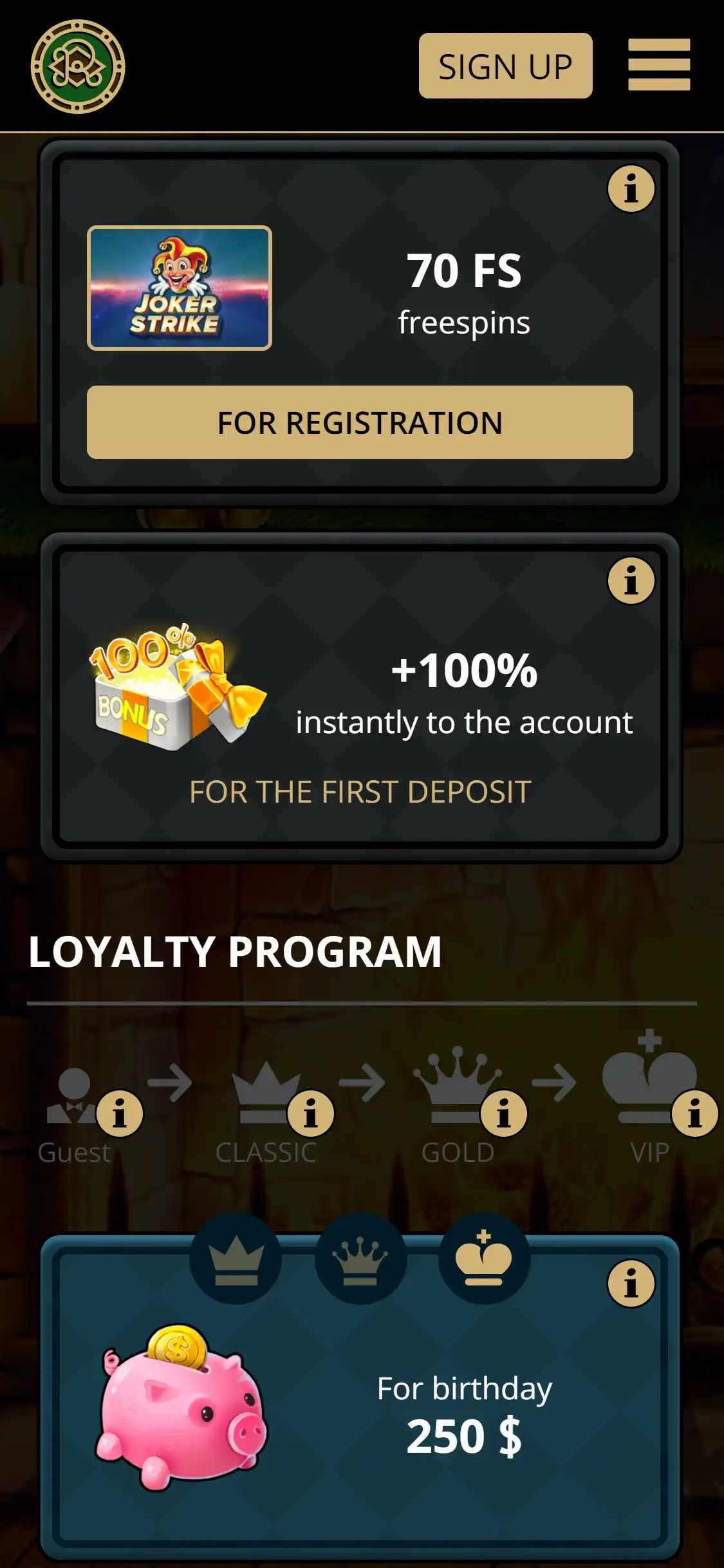This screenshot has width=724, height=1568.
Task: Open info for the +100% first deposit bonus
Action: click(631, 581)
